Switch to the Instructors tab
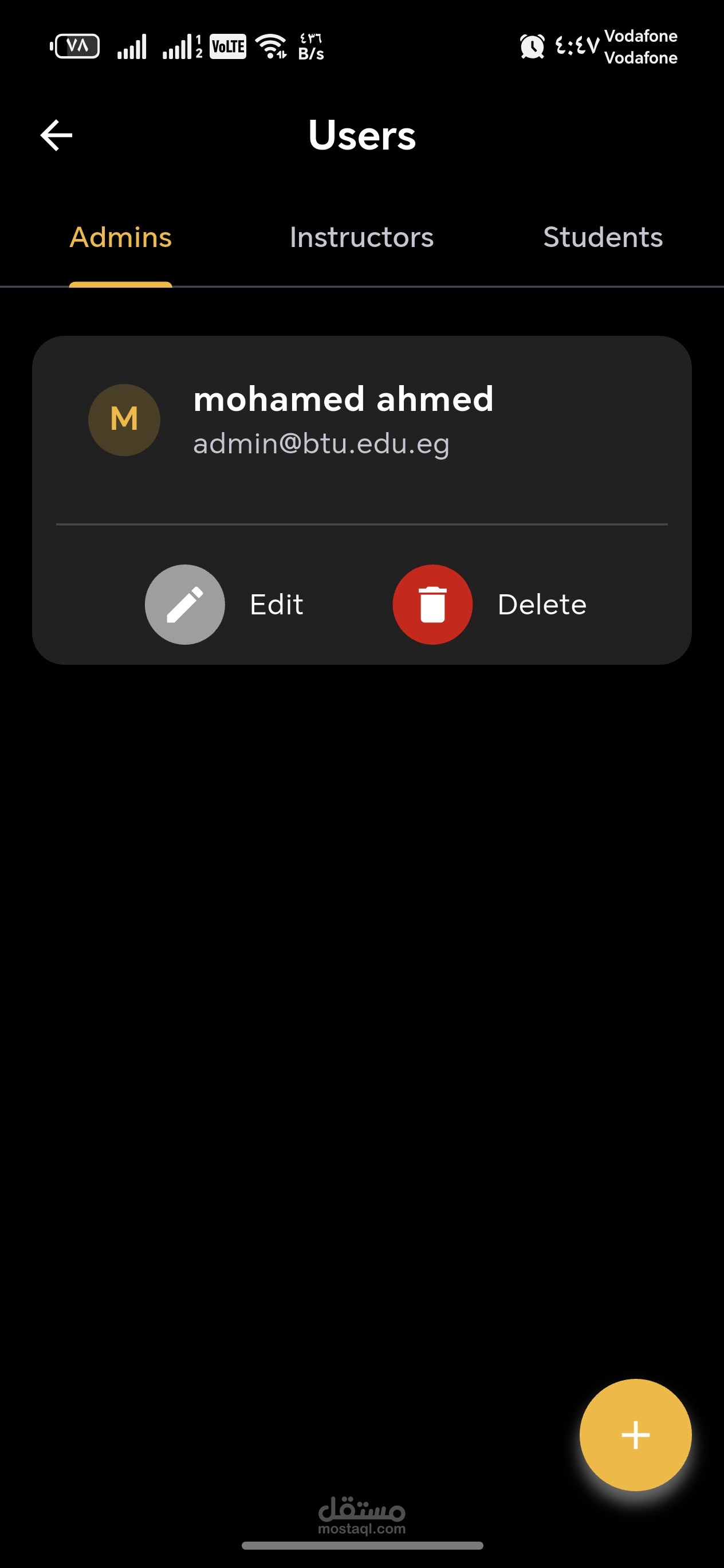The height and width of the screenshot is (1568, 724). [361, 237]
